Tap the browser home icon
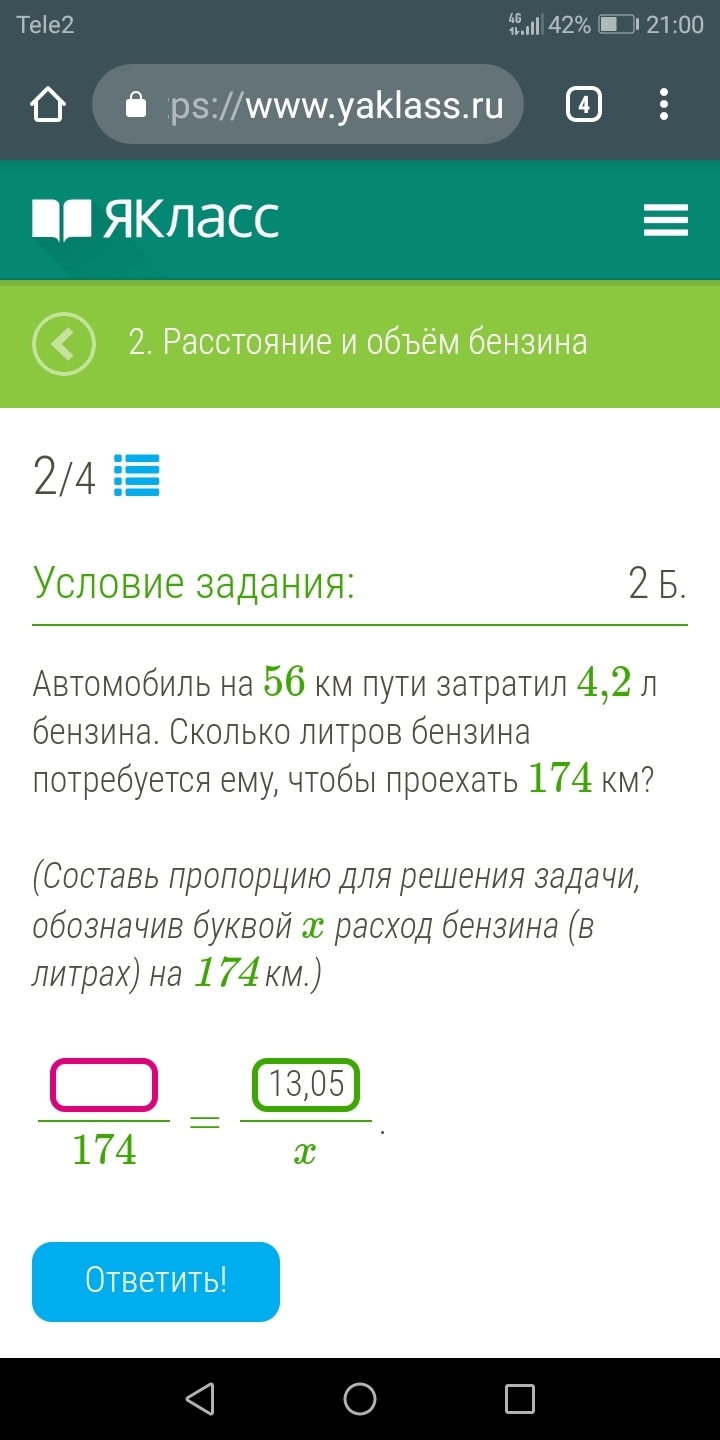 point(48,105)
